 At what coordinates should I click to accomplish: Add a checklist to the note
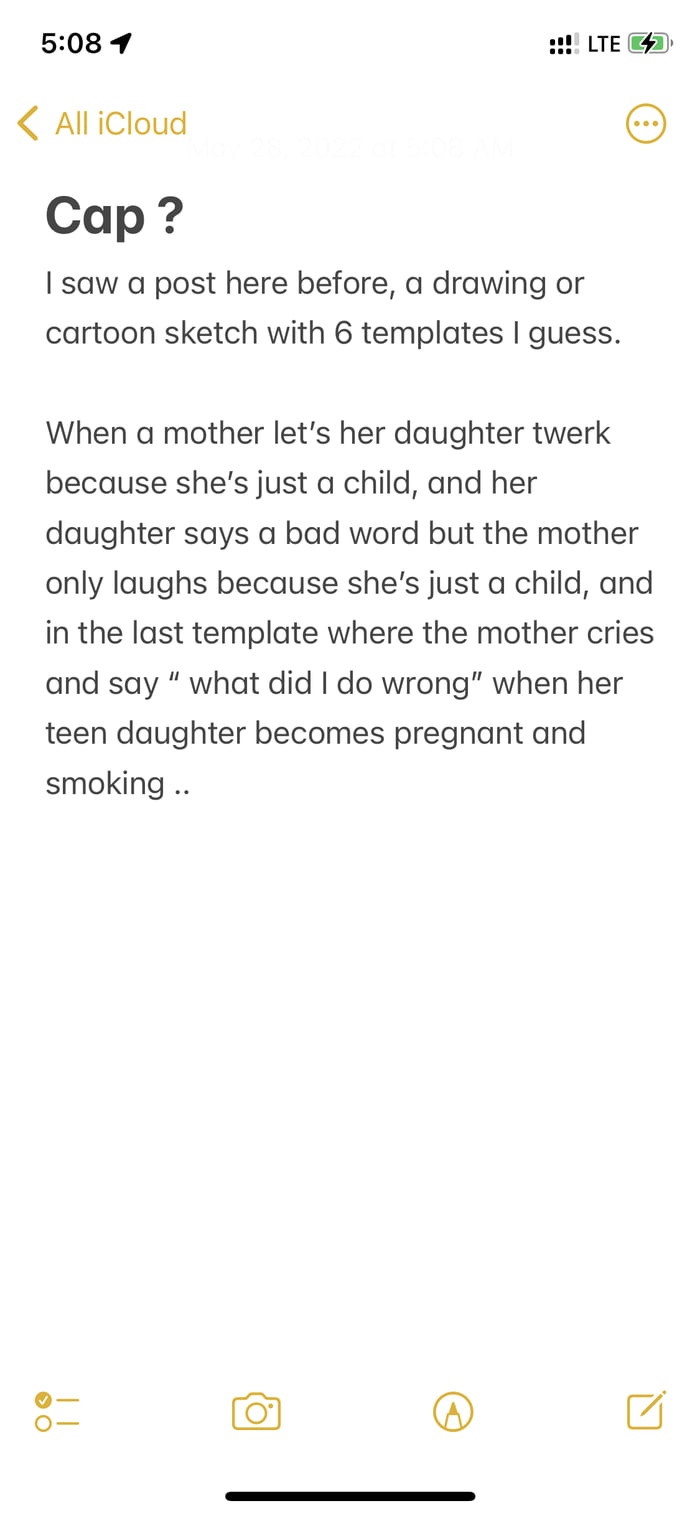57,1411
